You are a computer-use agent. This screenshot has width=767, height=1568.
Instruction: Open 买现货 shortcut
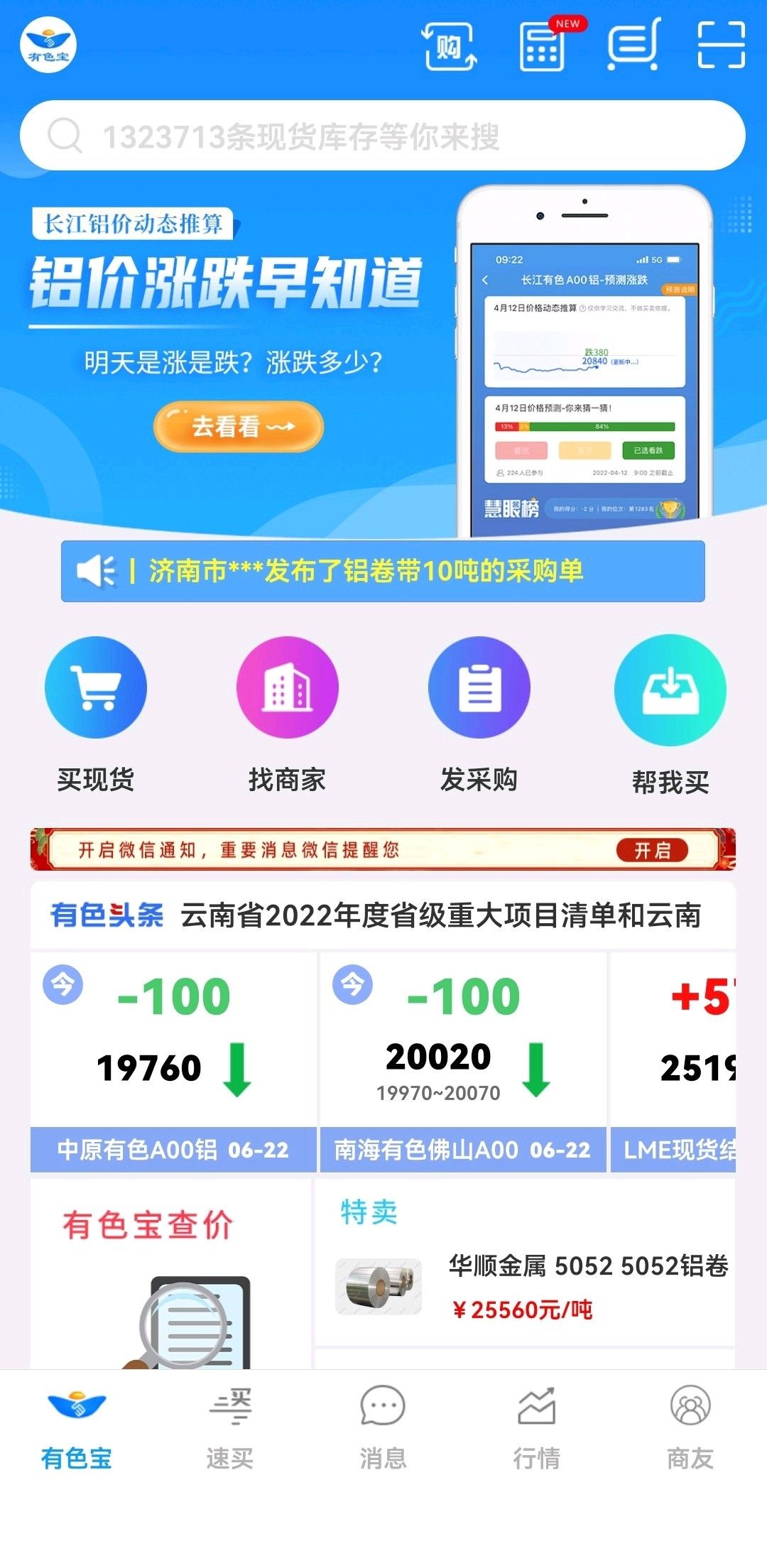point(96,714)
